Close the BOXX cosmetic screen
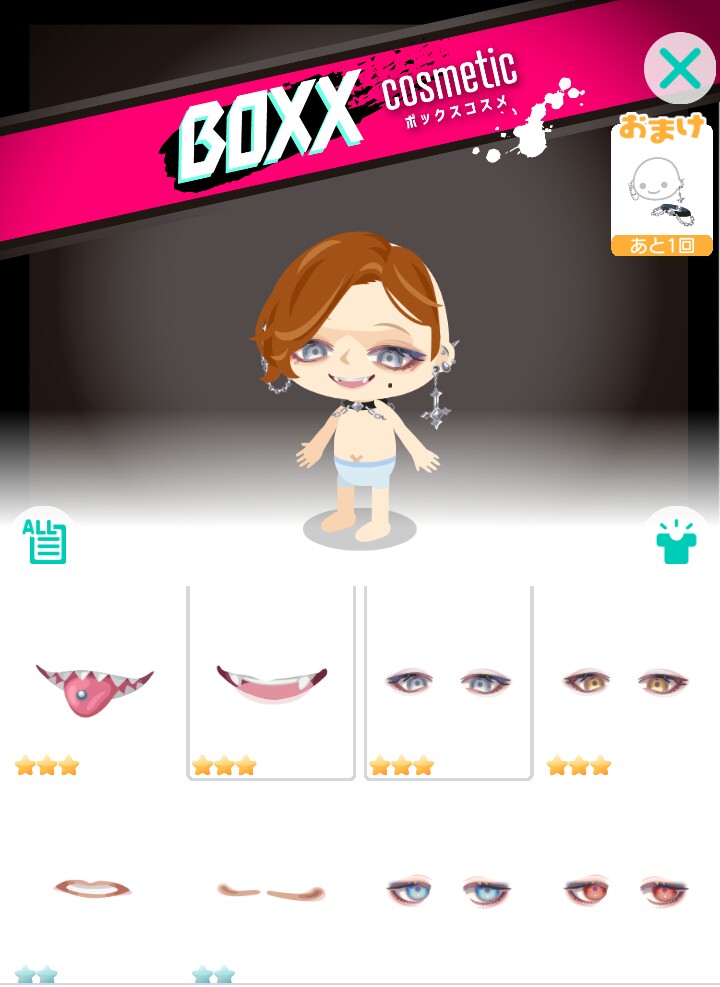Screen dimensions: 720x987 pyautogui.click(x=679, y=68)
